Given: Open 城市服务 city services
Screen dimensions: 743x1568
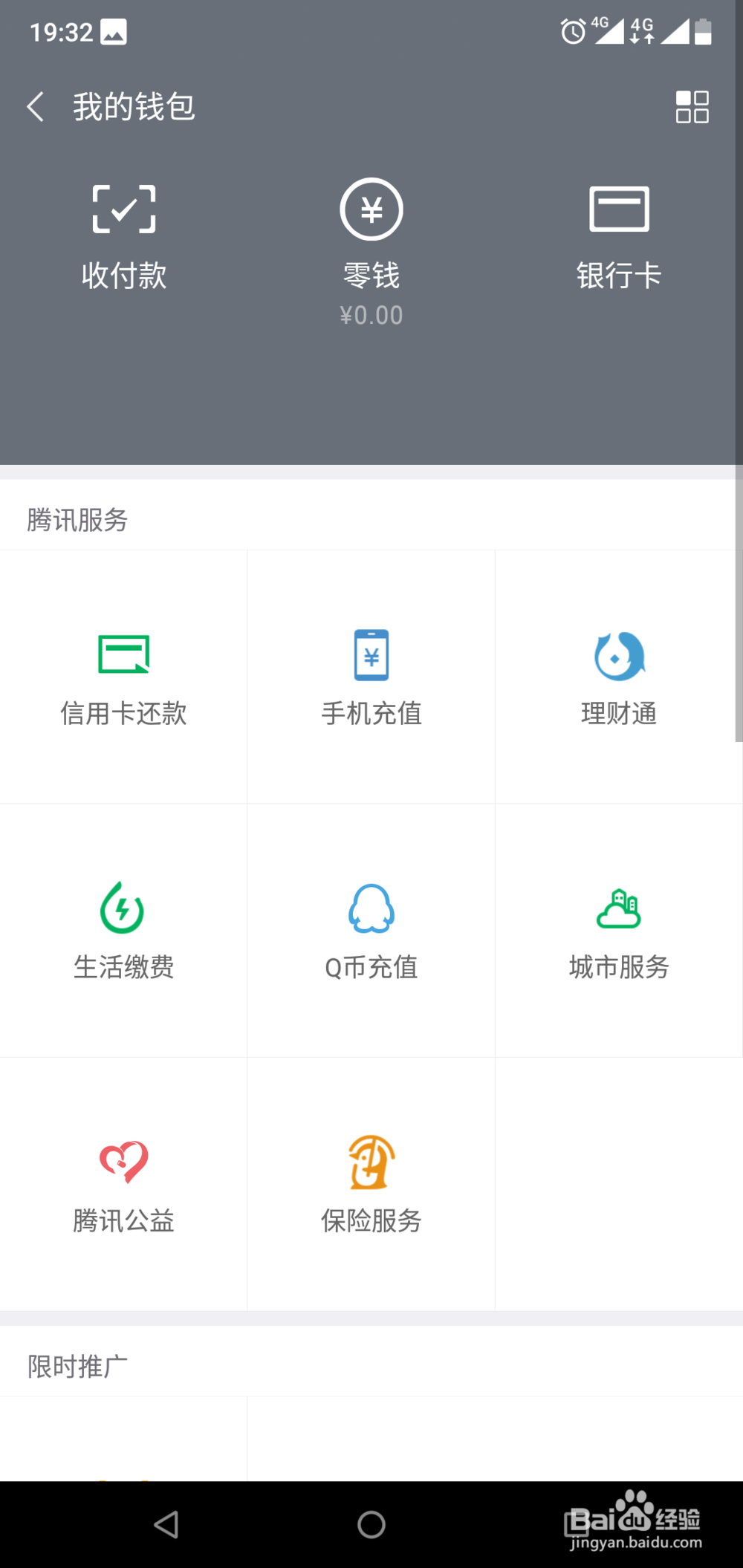Looking at the screenshot, I should pyautogui.click(x=619, y=931).
